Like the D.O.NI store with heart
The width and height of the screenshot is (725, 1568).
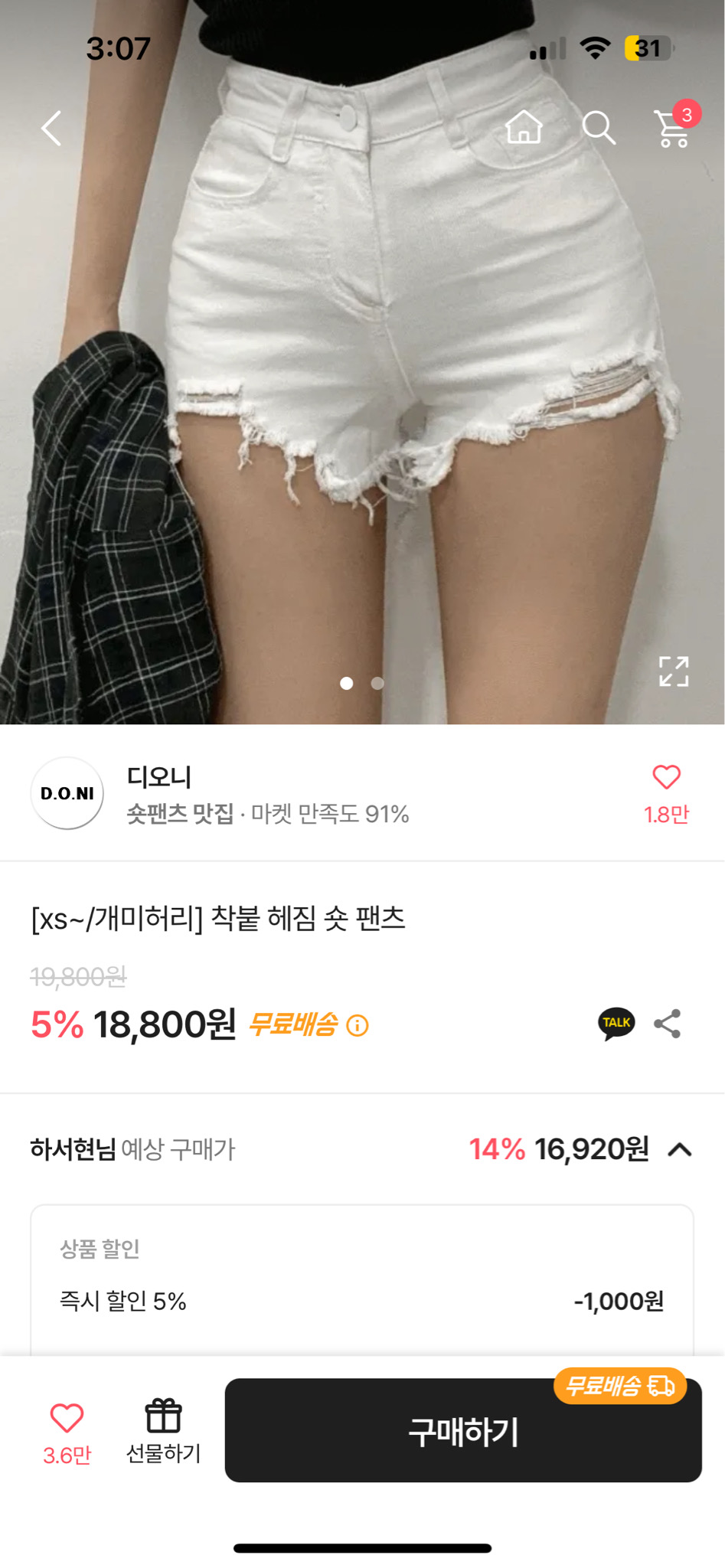[666, 778]
